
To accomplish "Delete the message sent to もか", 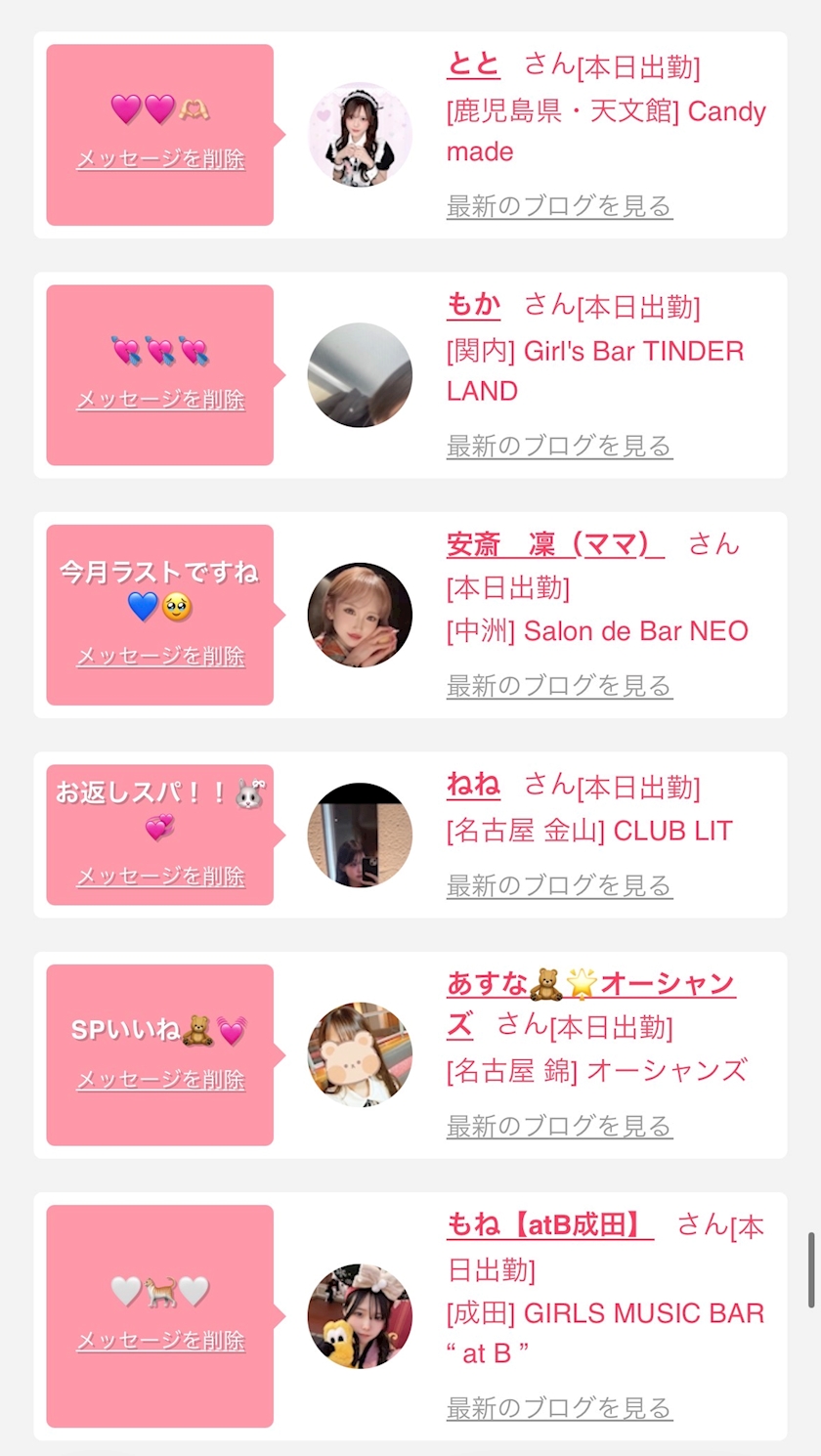I will coord(160,400).
